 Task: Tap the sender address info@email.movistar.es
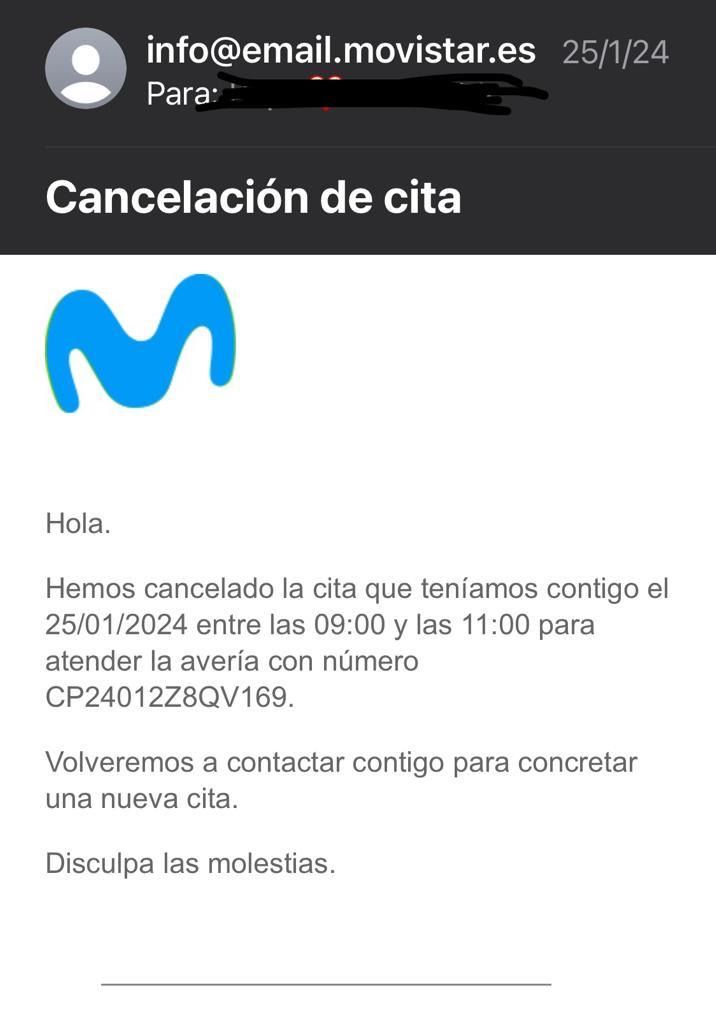341,50
